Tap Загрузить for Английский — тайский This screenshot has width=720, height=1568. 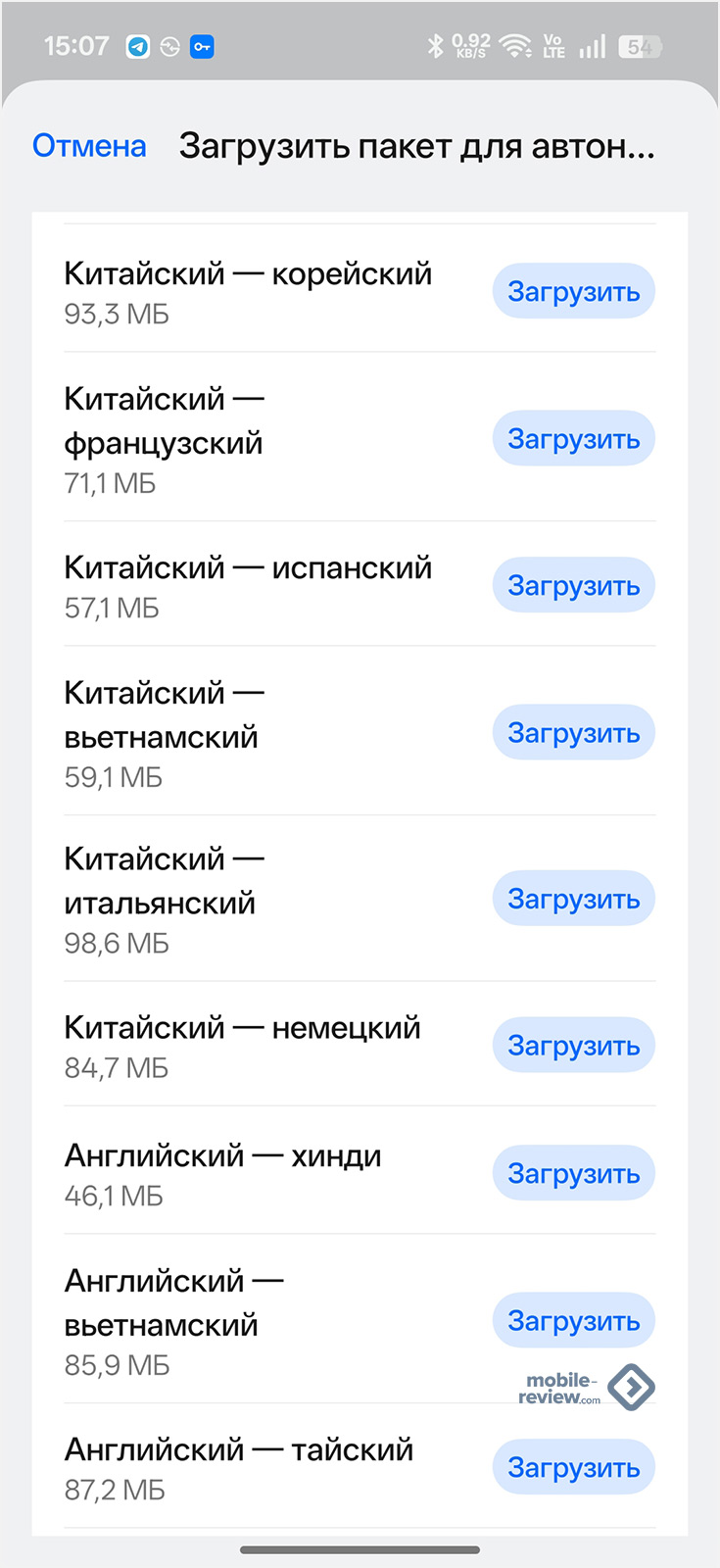[x=573, y=1467]
